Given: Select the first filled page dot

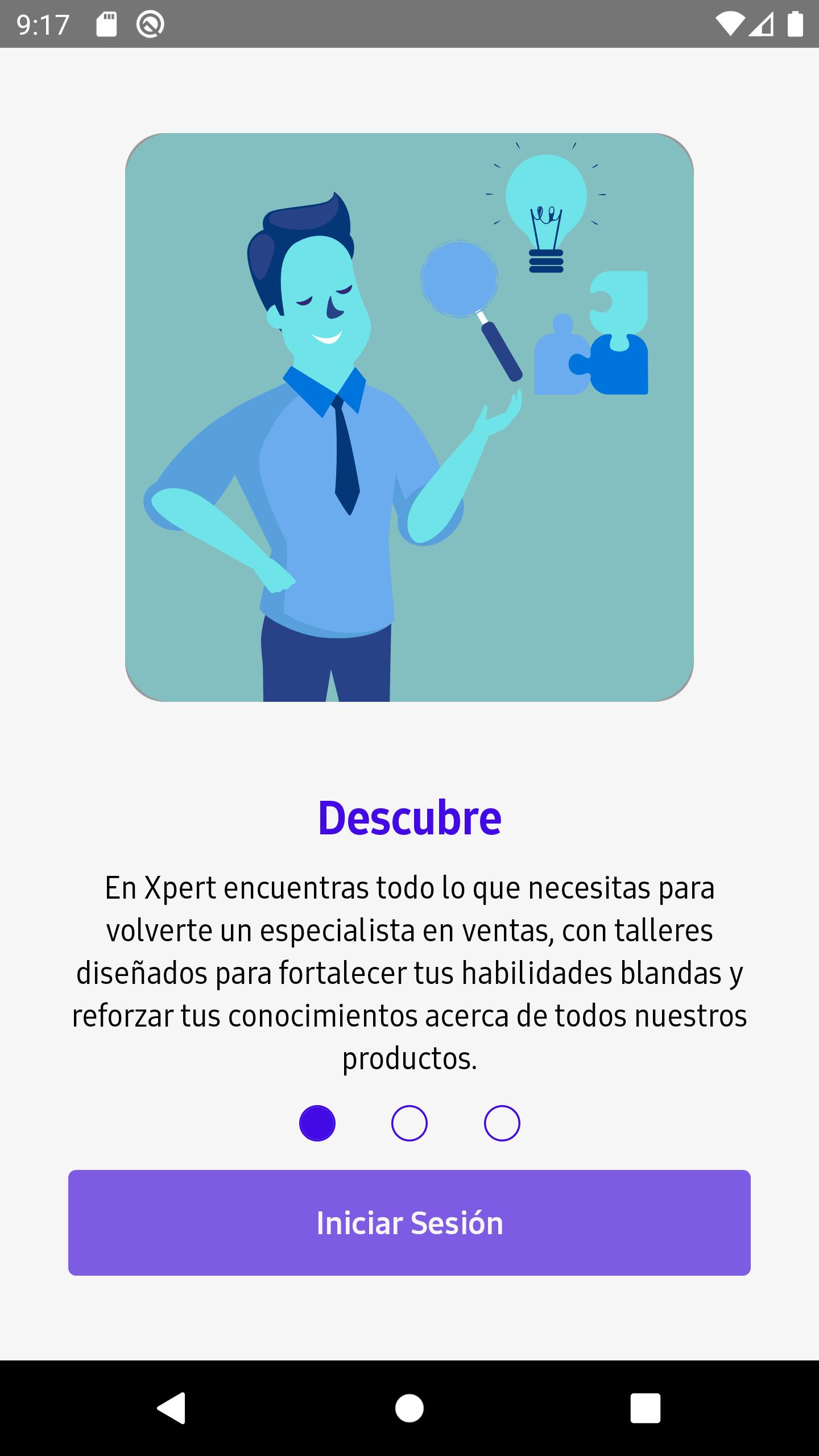Looking at the screenshot, I should tap(317, 1123).
